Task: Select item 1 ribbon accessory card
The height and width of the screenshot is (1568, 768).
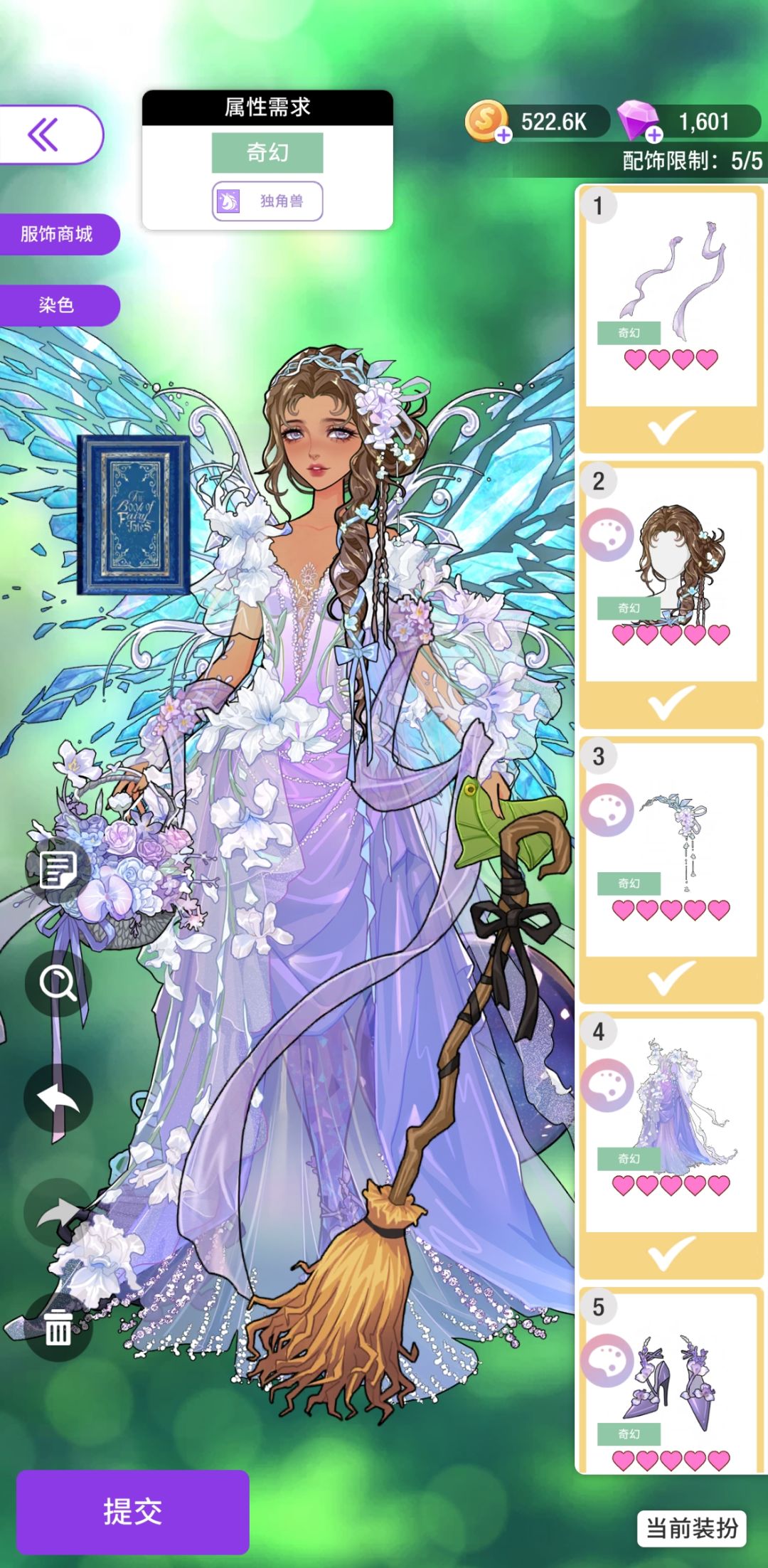Action: coord(671,319)
